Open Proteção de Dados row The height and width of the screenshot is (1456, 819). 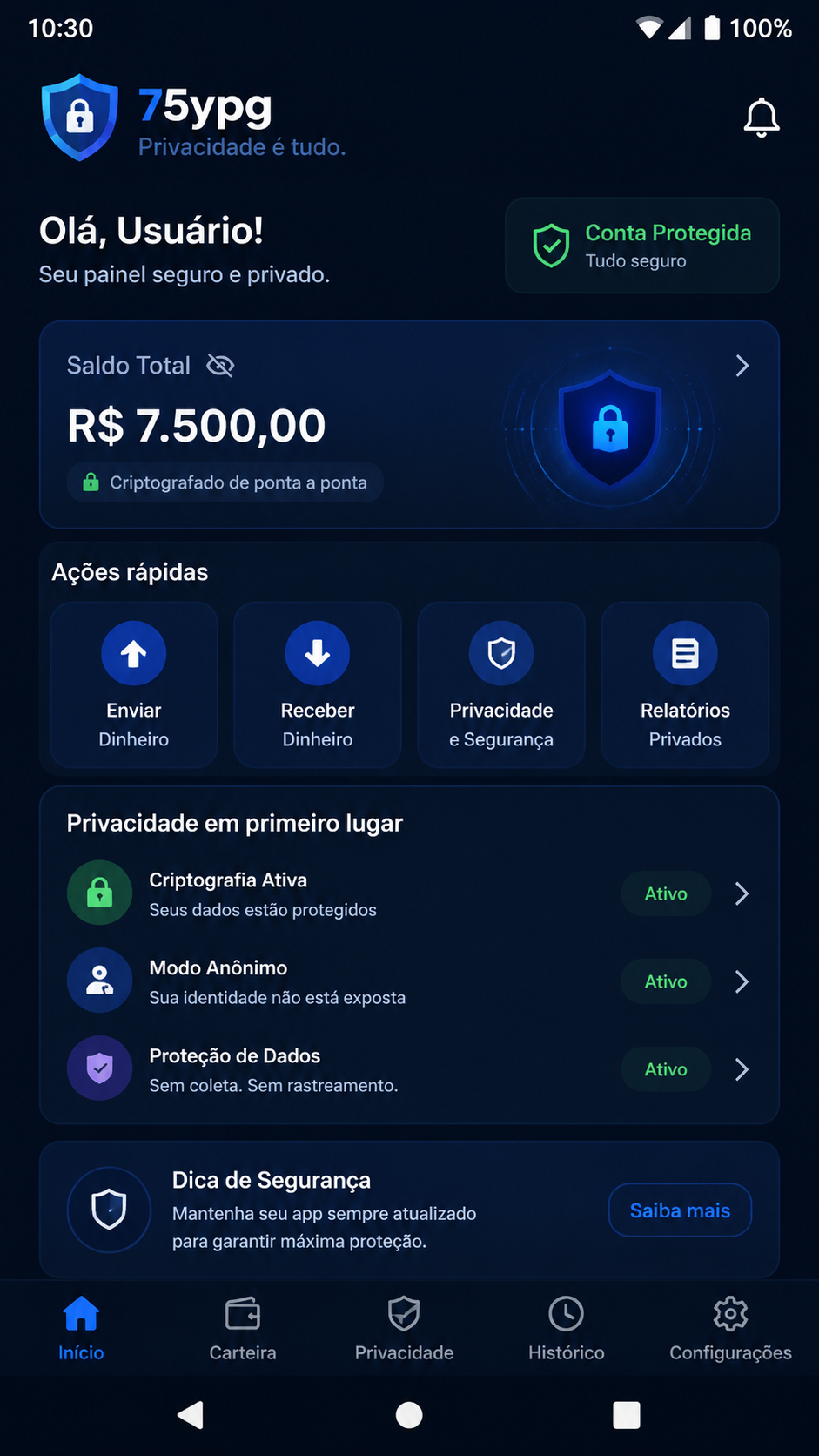[x=409, y=1069]
